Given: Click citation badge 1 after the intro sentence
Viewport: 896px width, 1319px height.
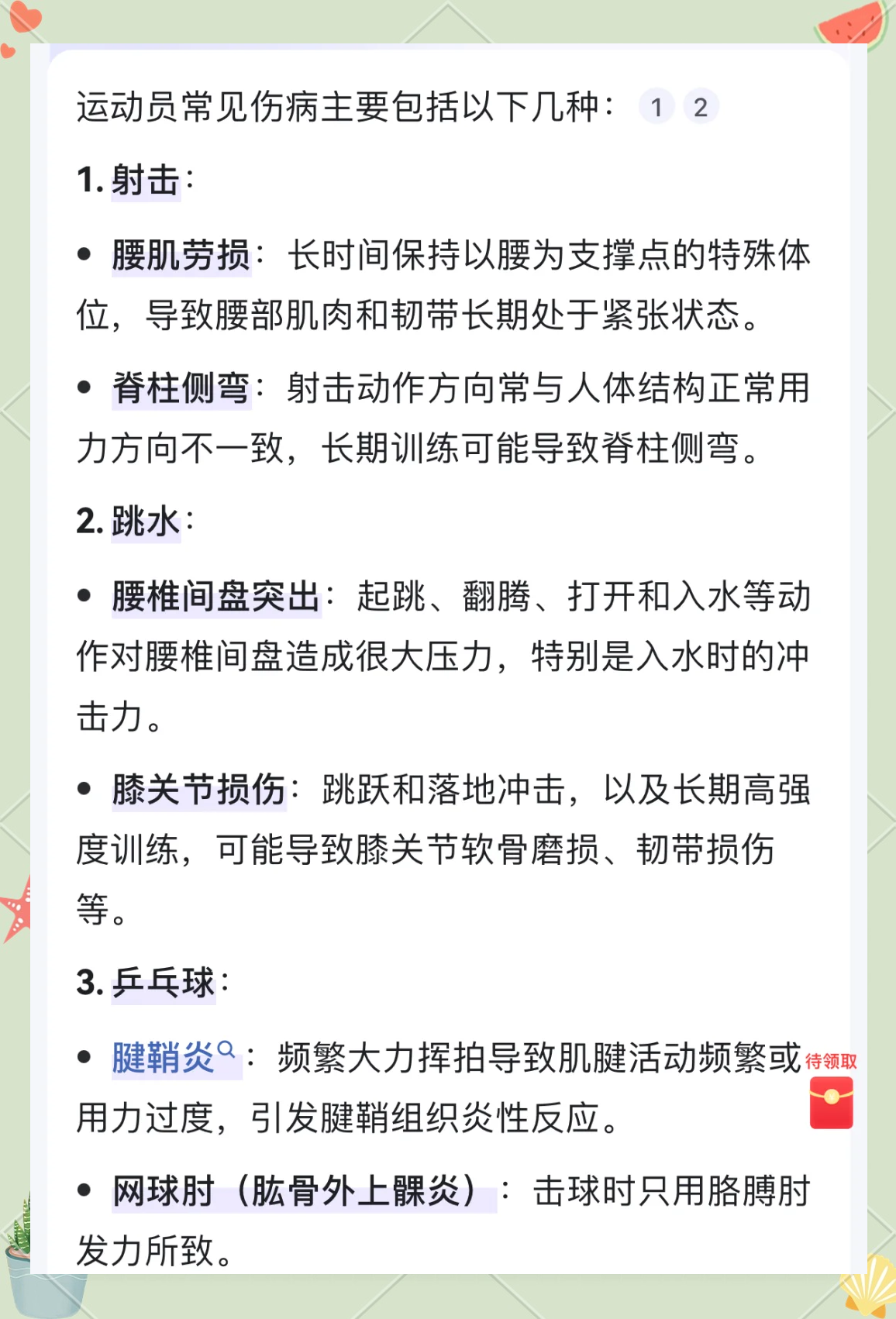Looking at the screenshot, I should [655, 108].
